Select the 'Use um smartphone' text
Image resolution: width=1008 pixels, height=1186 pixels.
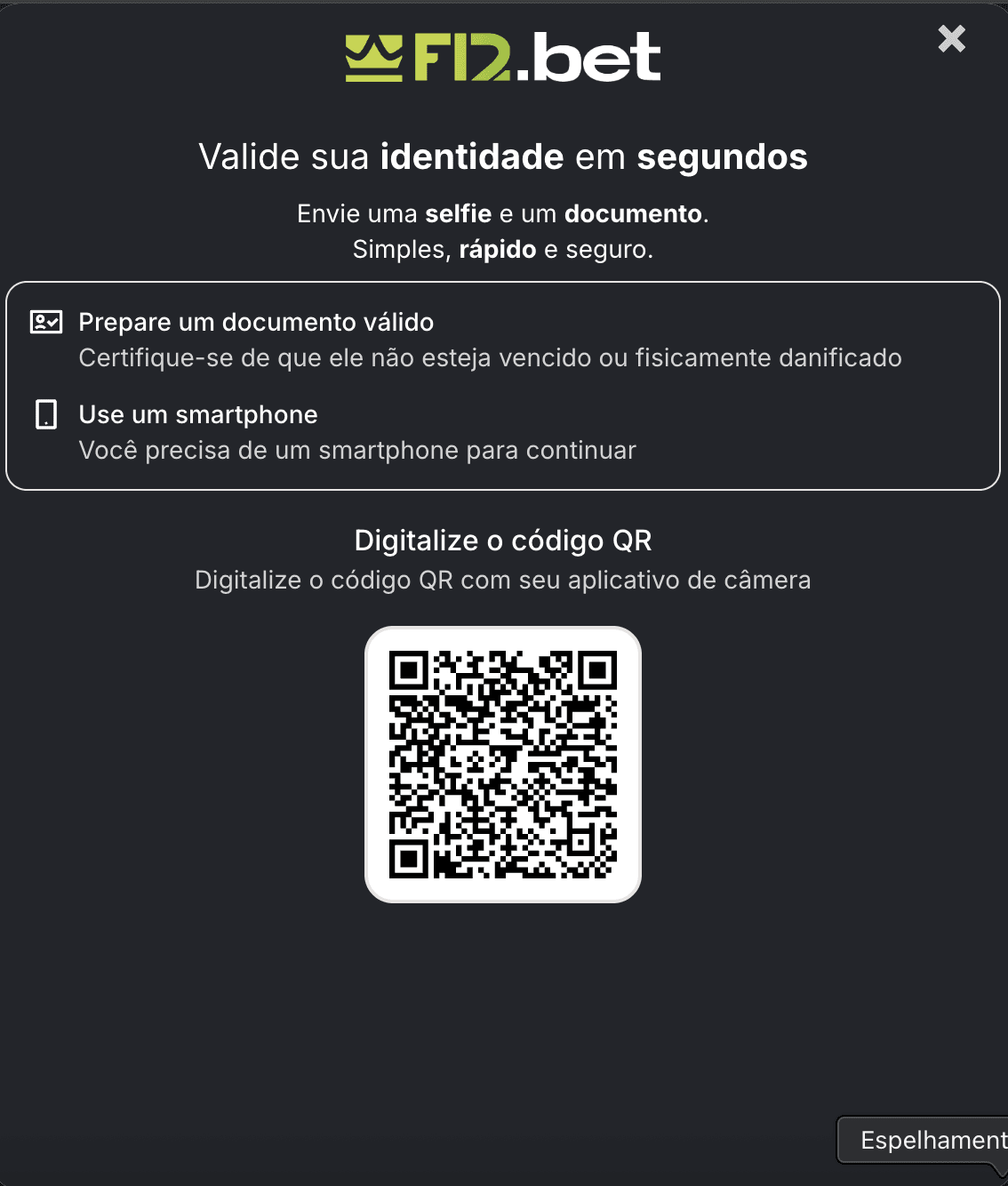pyautogui.click(x=198, y=414)
